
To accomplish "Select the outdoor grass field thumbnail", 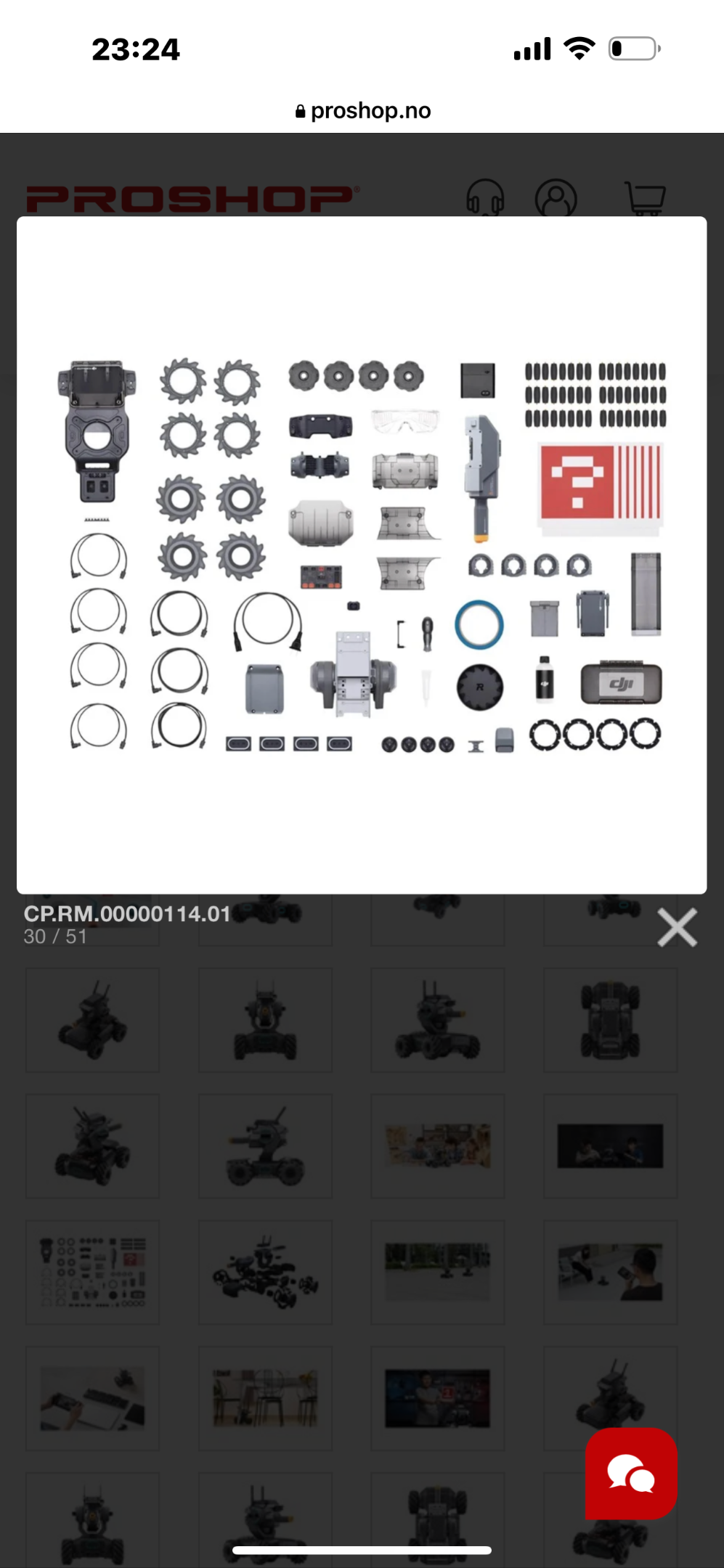I will 437,1272.
